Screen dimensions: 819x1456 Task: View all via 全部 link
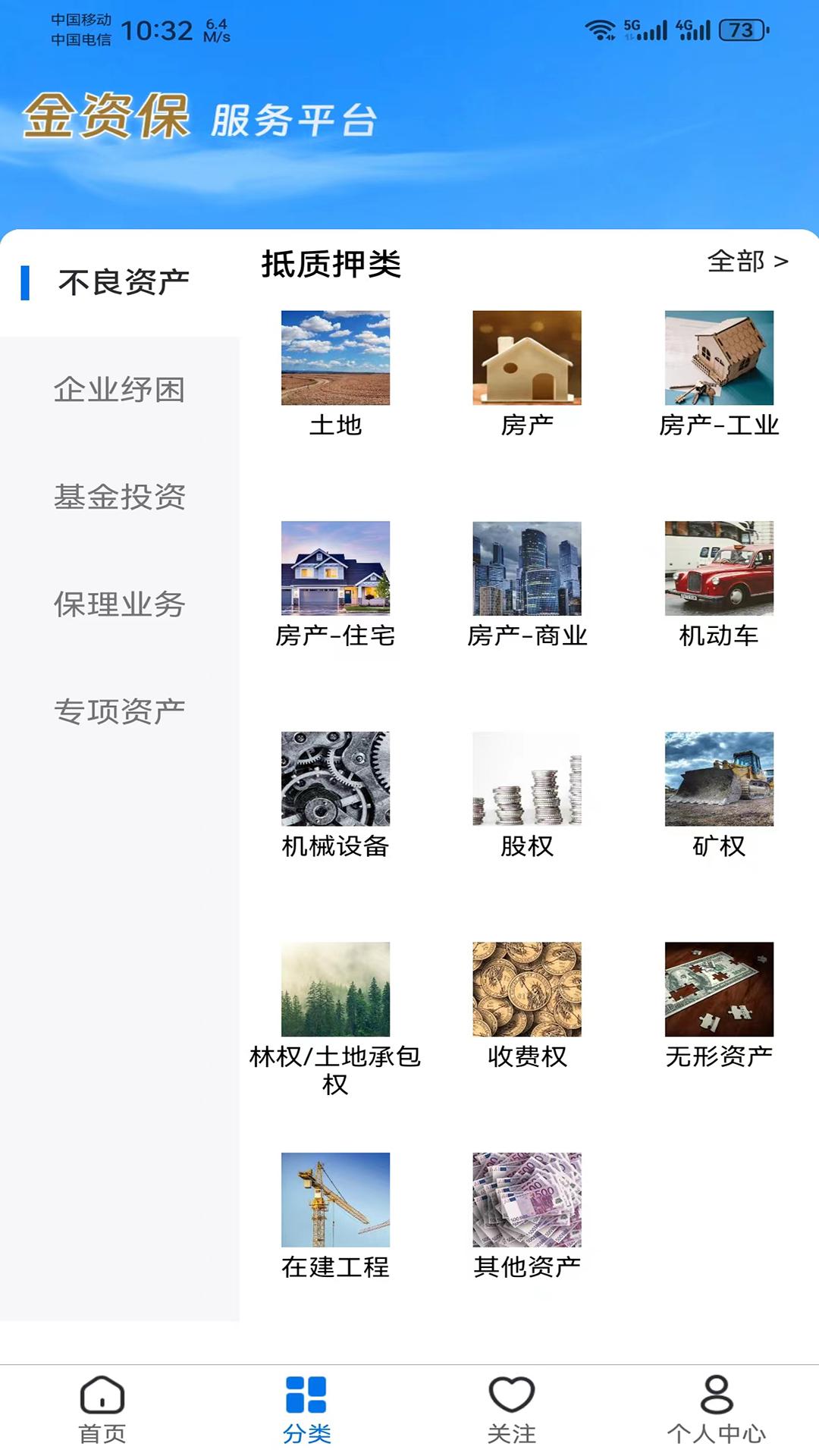pyautogui.click(x=747, y=262)
